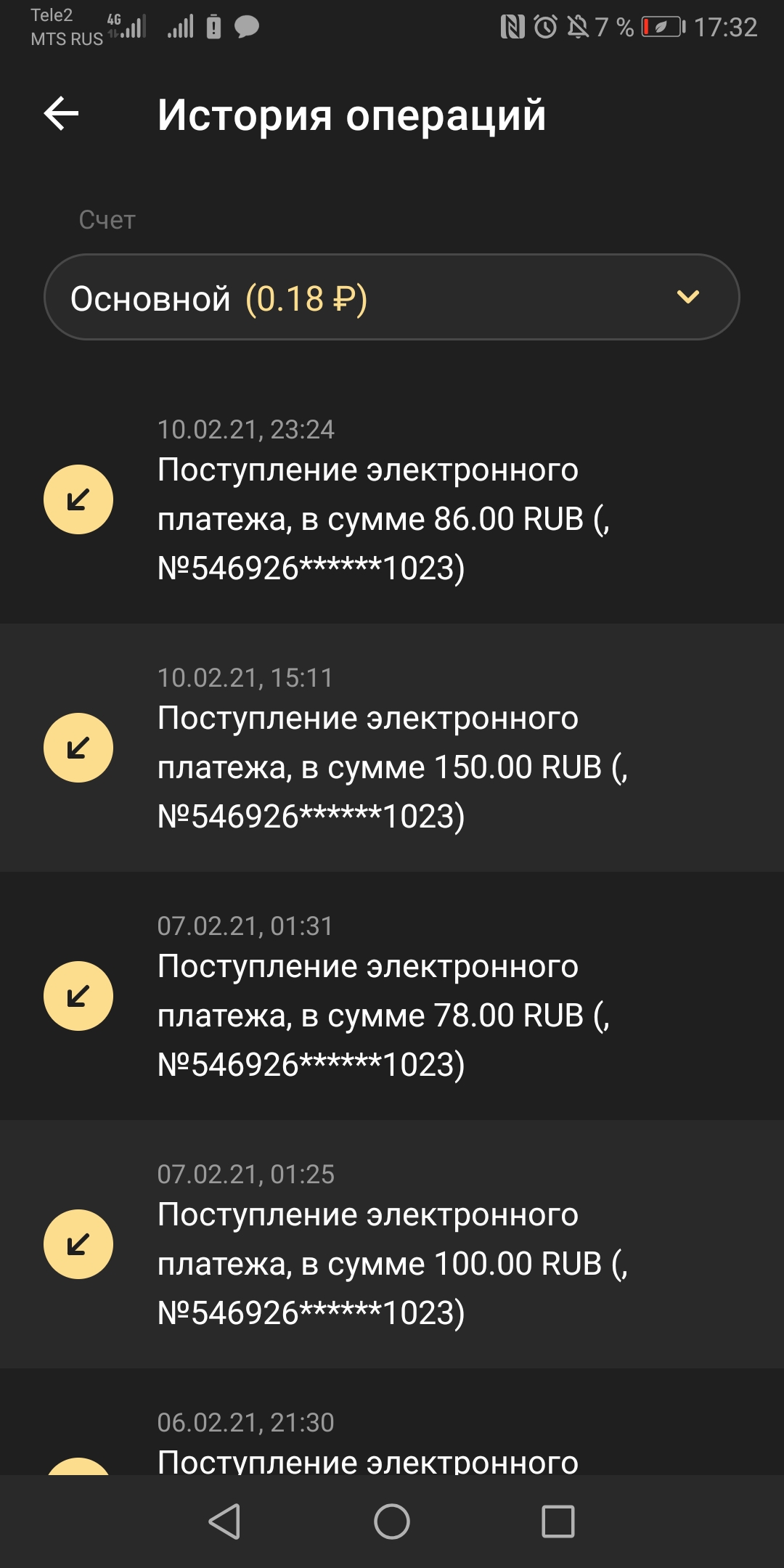The image size is (784, 1568).
Task: Go back from История операций screen
Action: [x=62, y=114]
